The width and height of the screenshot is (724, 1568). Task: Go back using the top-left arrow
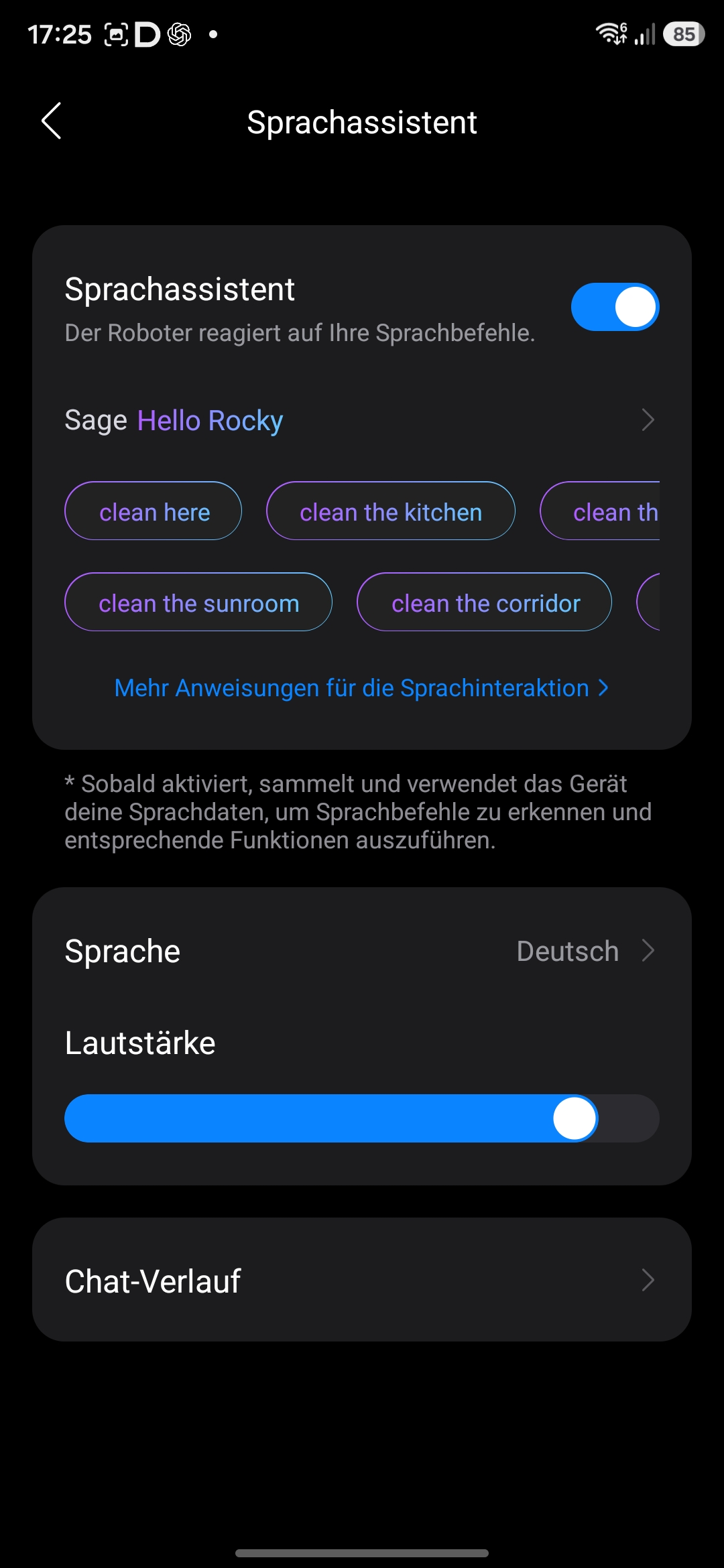click(52, 121)
